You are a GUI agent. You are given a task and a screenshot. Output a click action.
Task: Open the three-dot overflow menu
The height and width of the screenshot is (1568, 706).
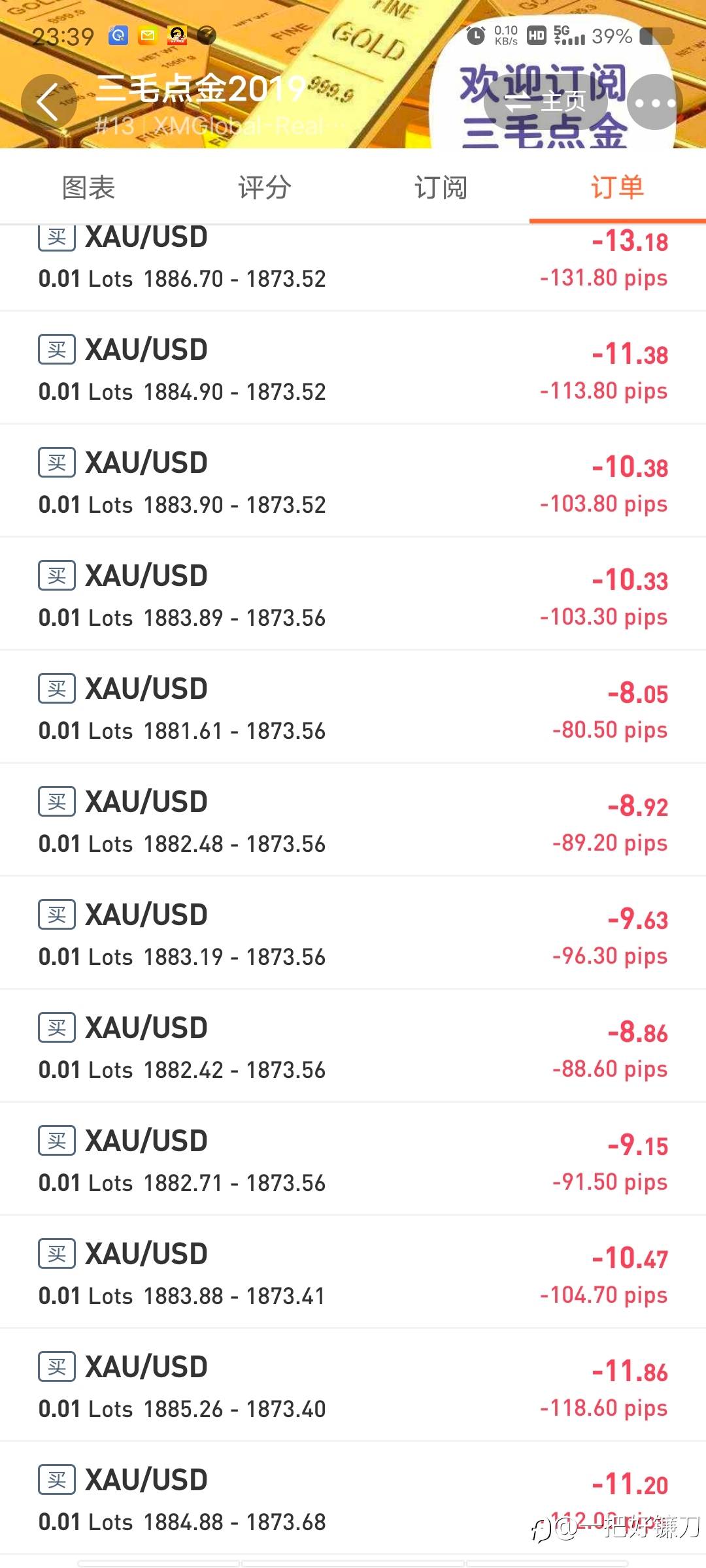coord(655,102)
